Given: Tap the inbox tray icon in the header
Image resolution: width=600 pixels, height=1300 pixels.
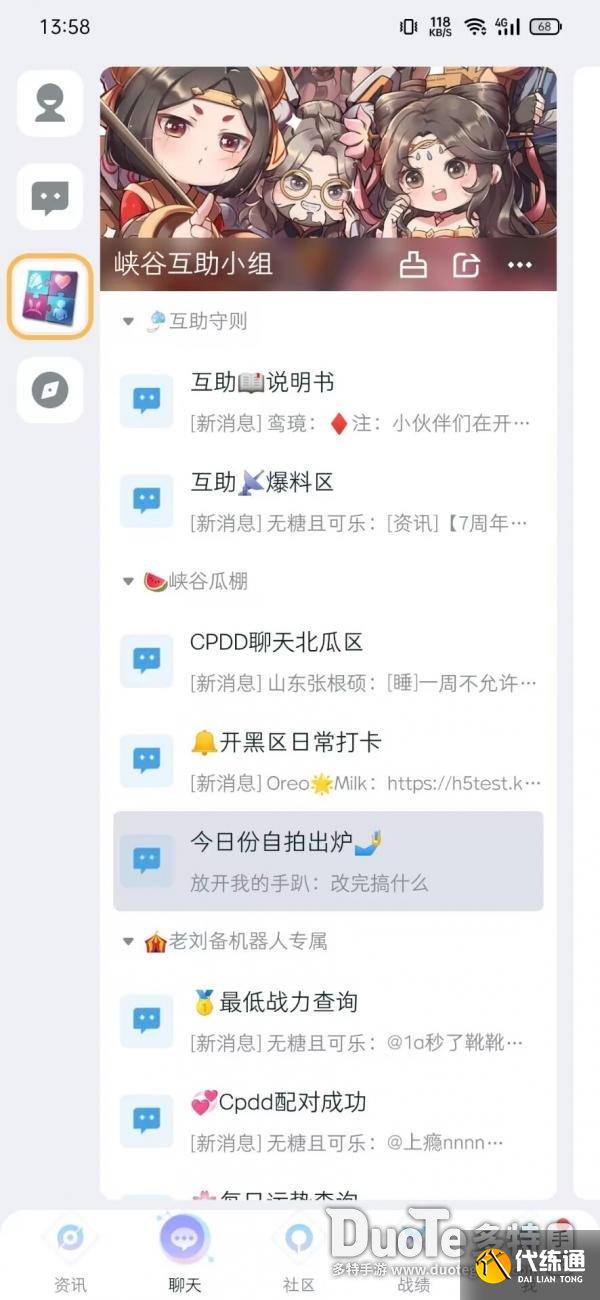Looking at the screenshot, I should tap(413, 265).
